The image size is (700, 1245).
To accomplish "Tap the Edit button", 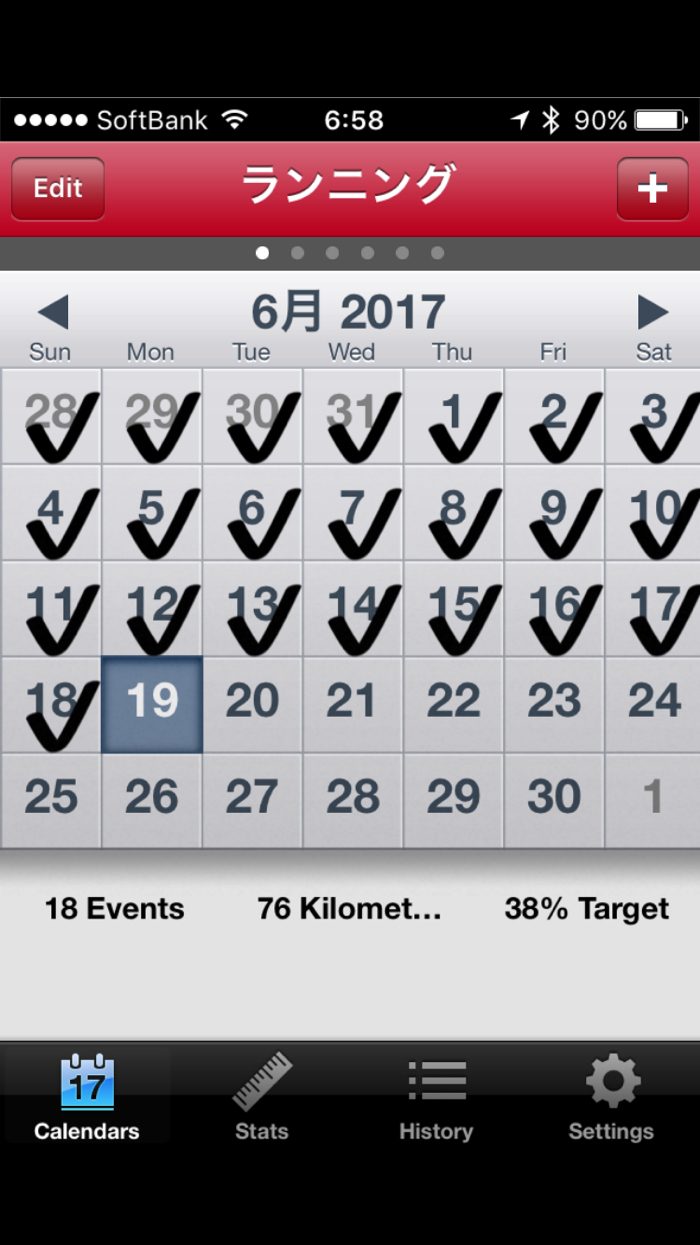I will (58, 189).
